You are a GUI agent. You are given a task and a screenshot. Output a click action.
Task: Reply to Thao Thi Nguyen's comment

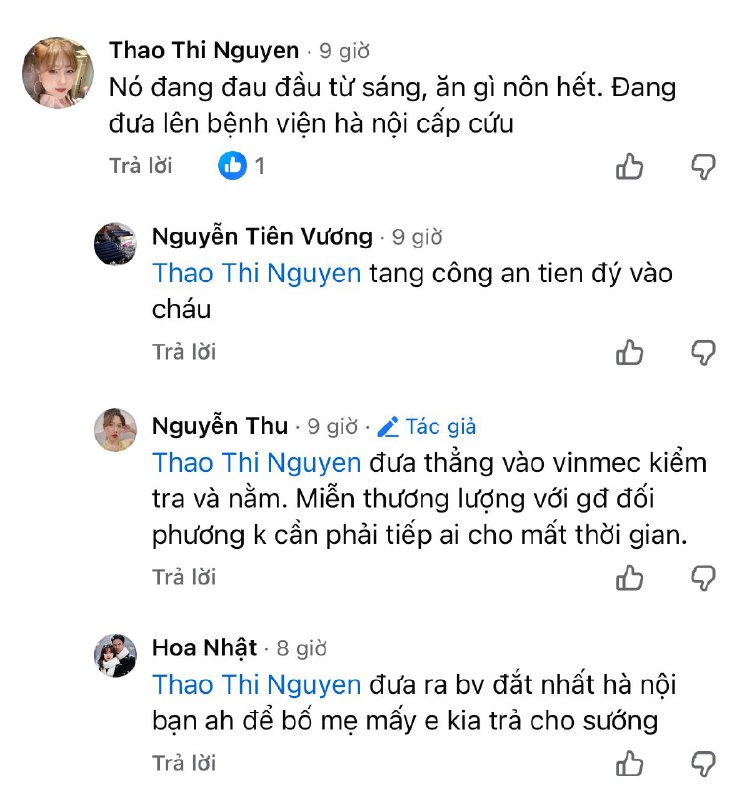140,166
